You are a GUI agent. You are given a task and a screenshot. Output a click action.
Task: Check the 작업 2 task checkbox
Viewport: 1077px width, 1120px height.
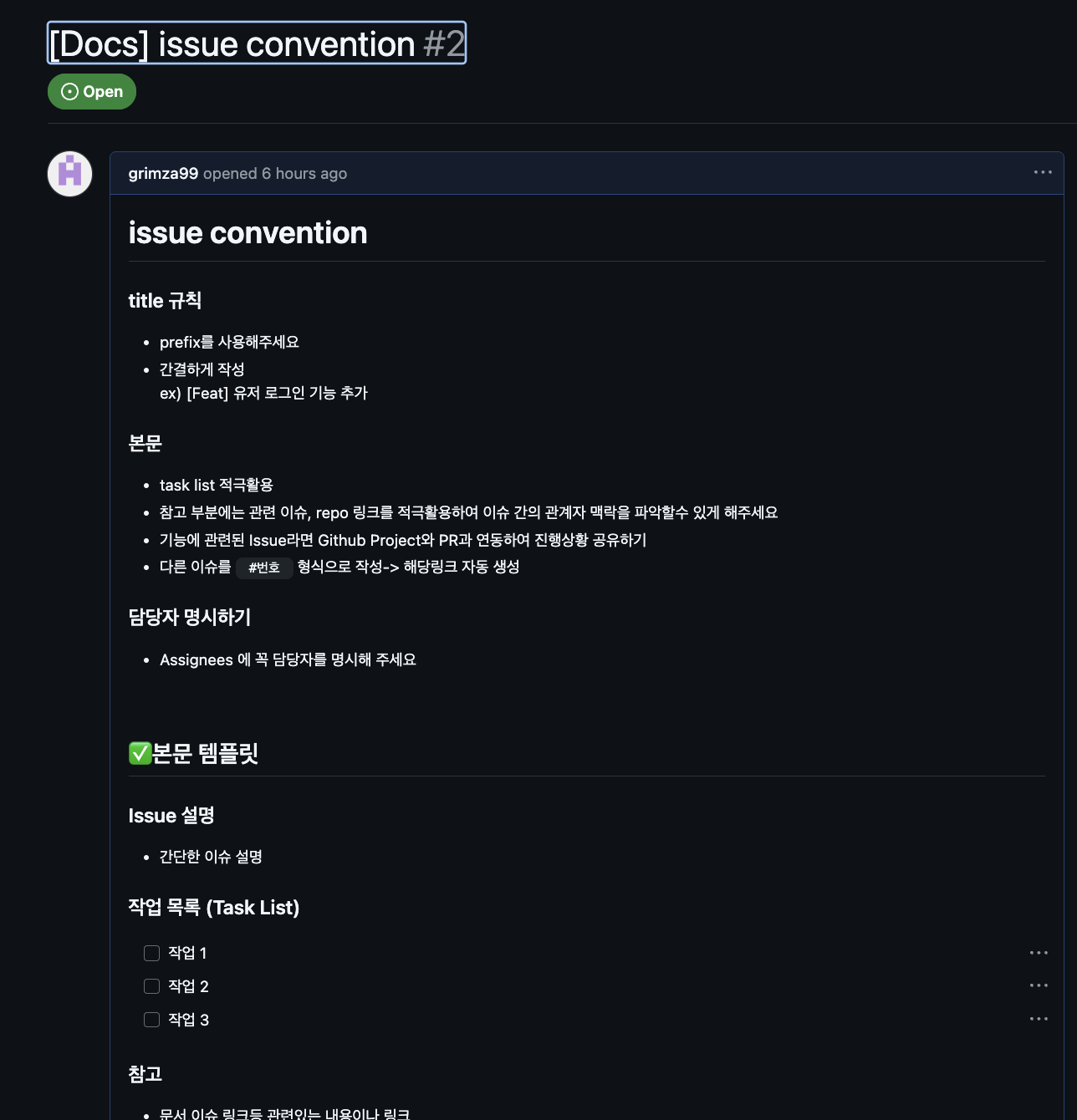point(151,986)
